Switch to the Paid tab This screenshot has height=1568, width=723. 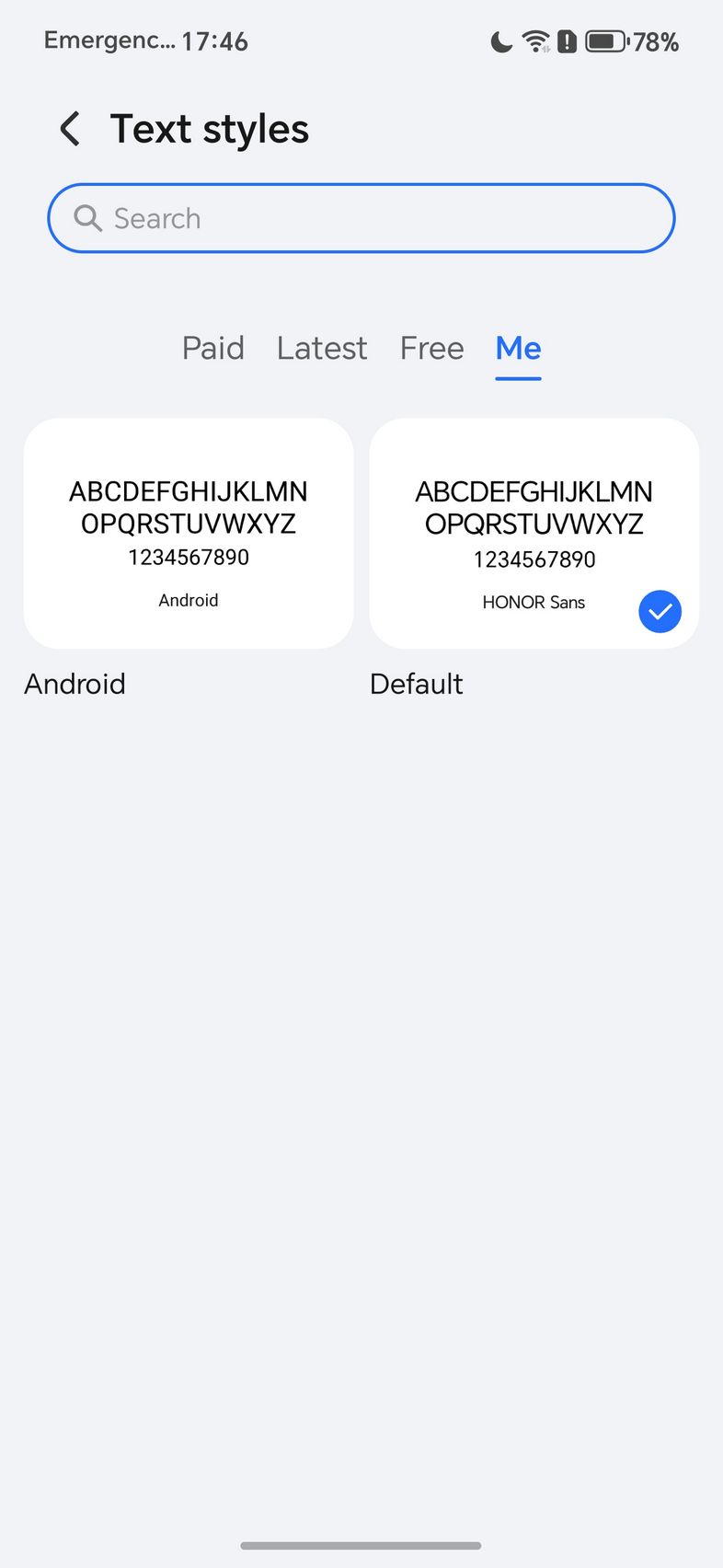click(213, 348)
